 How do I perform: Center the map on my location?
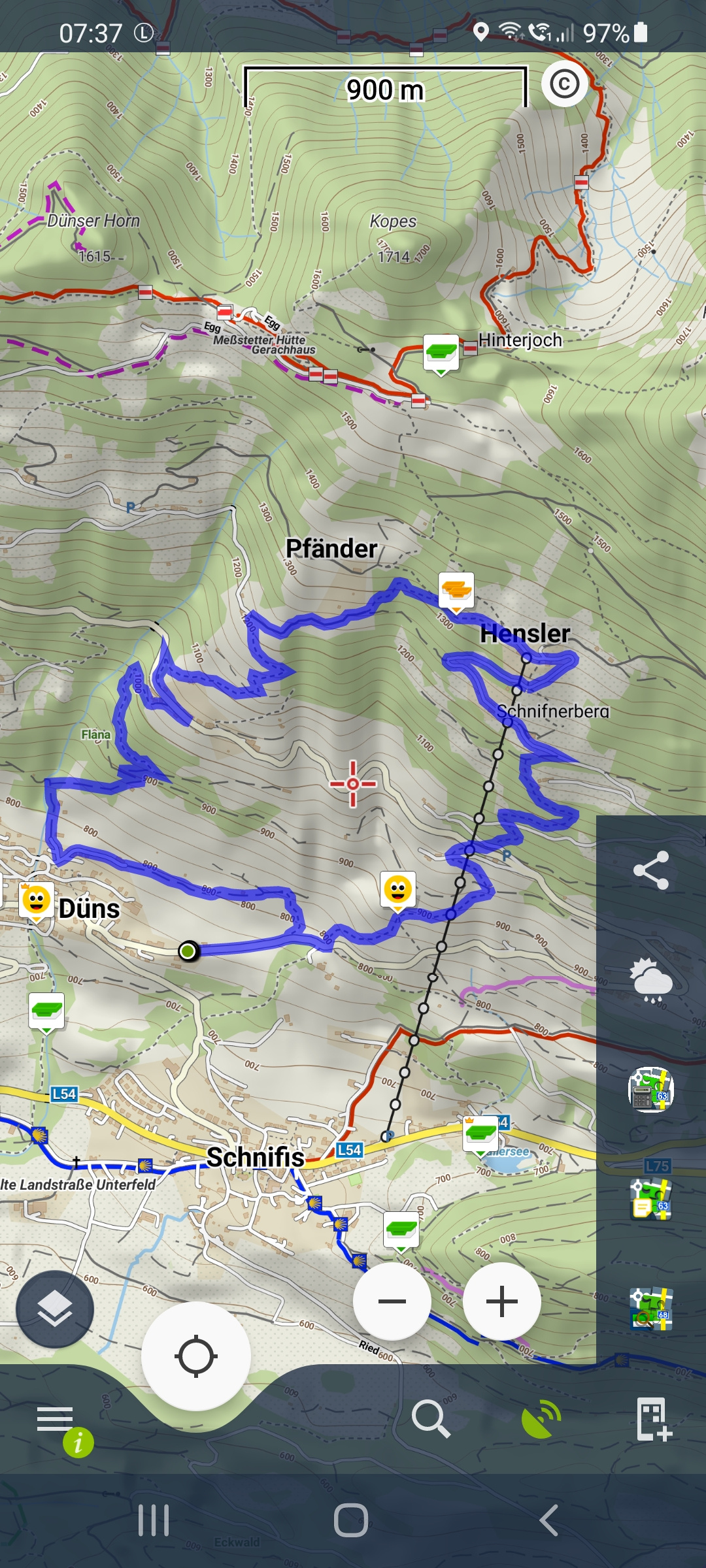tap(196, 1356)
